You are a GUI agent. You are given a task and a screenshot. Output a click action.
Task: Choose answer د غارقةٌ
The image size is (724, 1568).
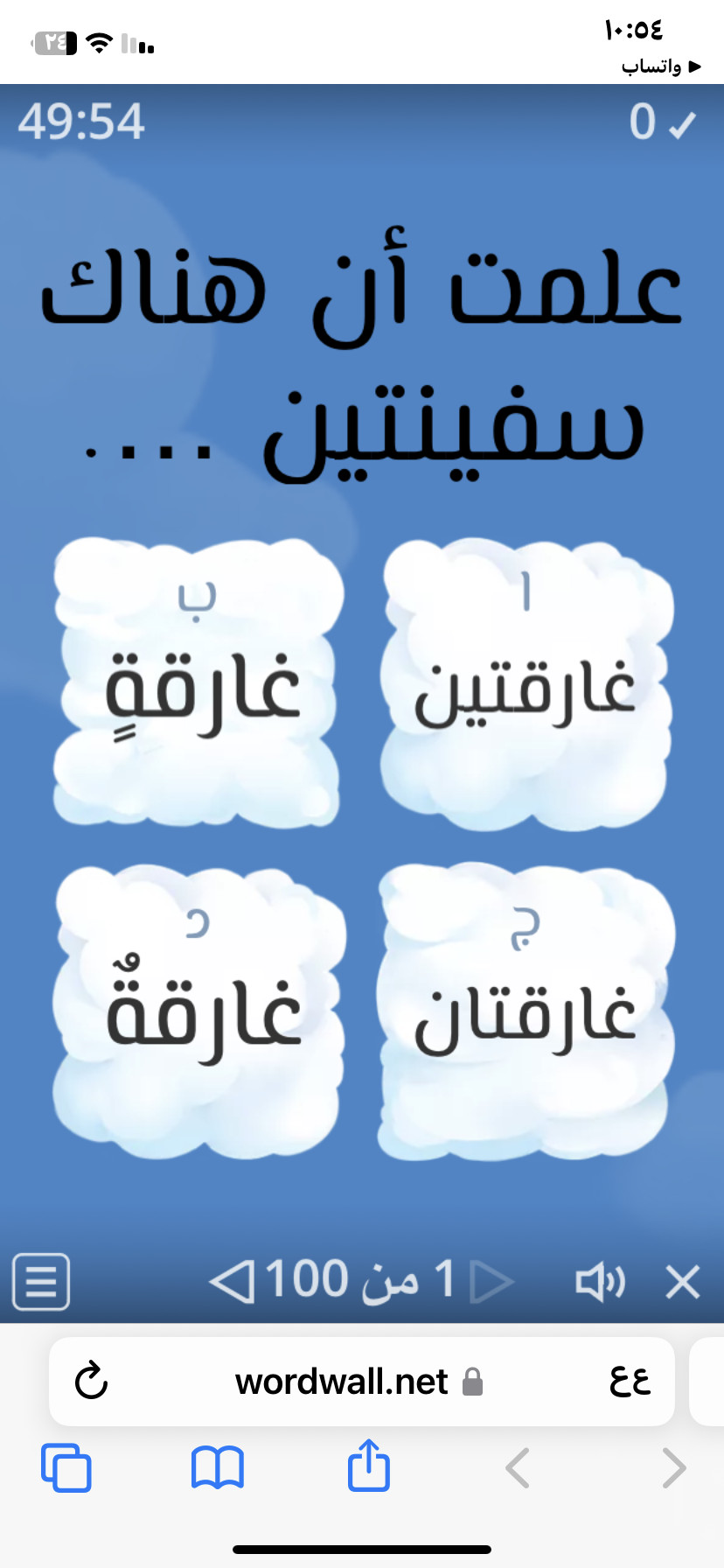(199, 1012)
